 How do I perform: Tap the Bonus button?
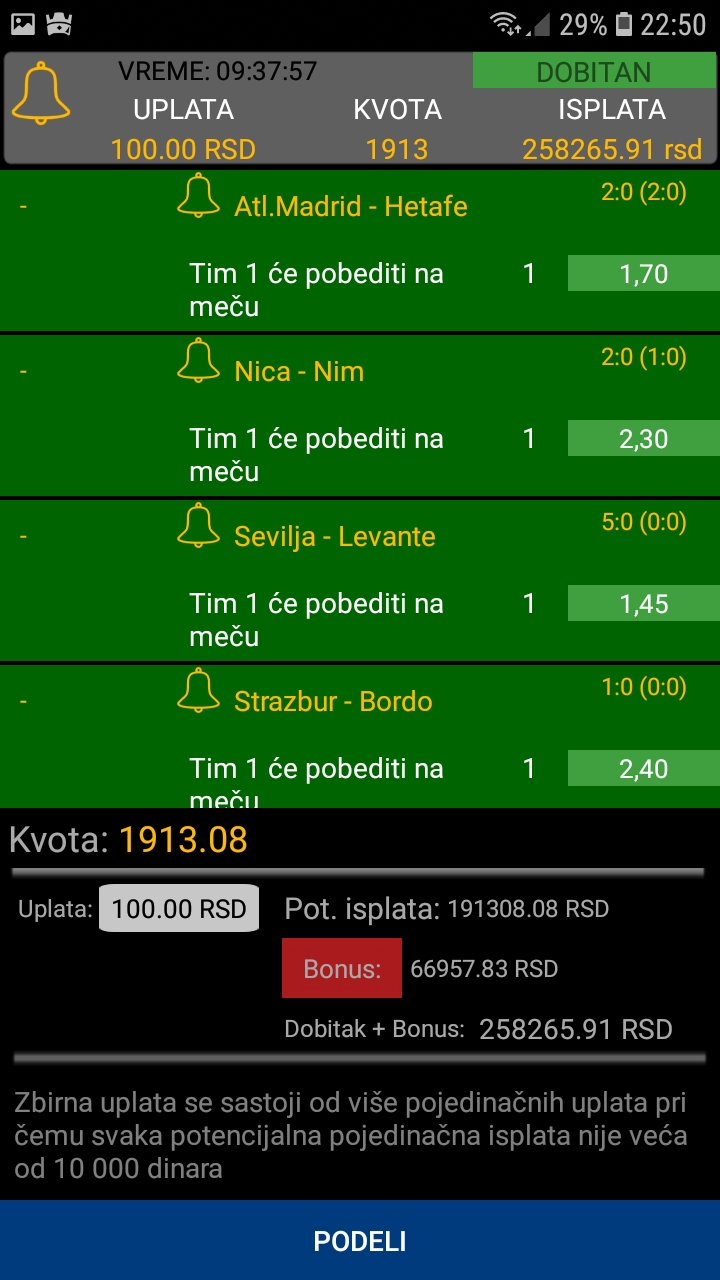point(342,968)
